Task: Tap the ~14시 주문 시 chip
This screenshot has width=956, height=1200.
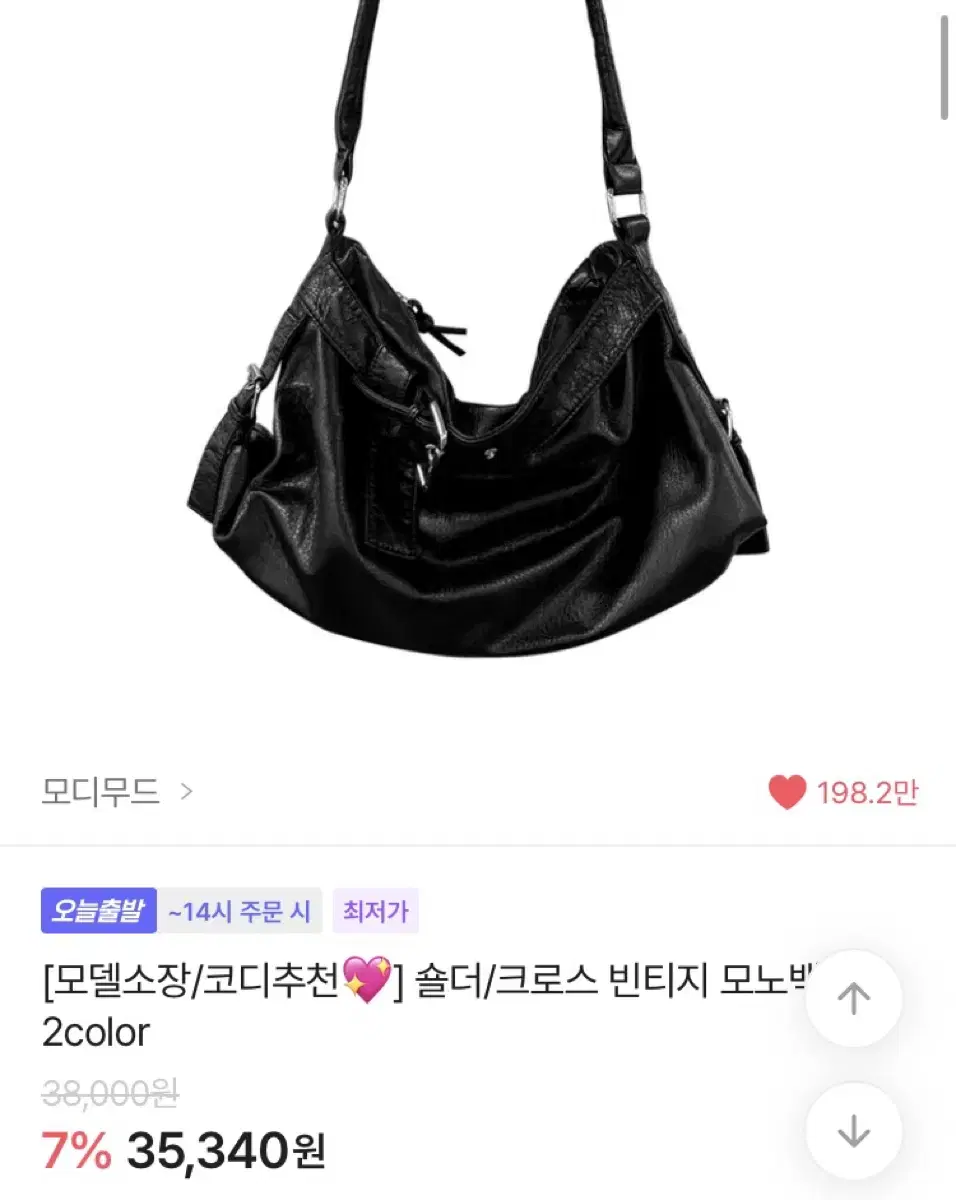Action: tap(240, 911)
